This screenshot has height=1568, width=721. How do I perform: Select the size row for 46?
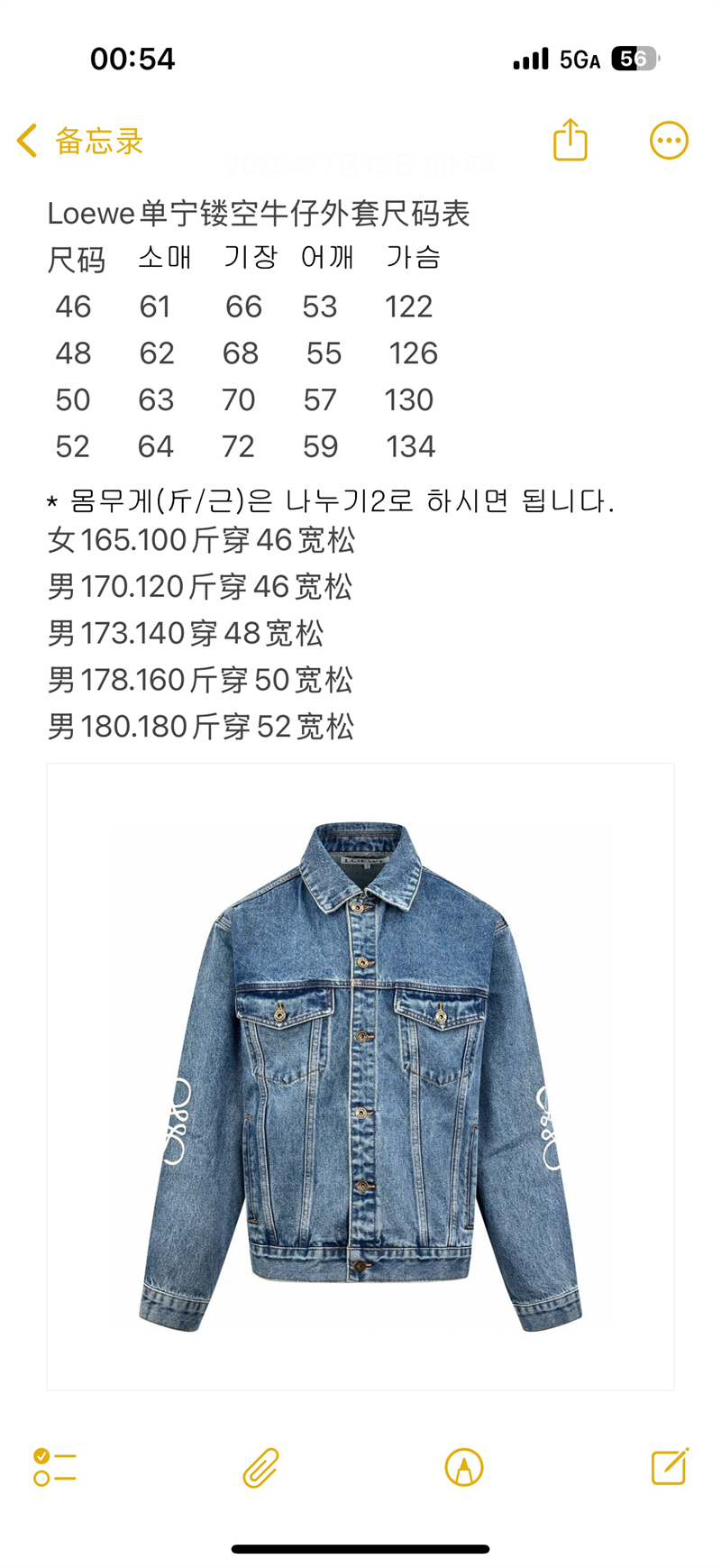[x=243, y=307]
